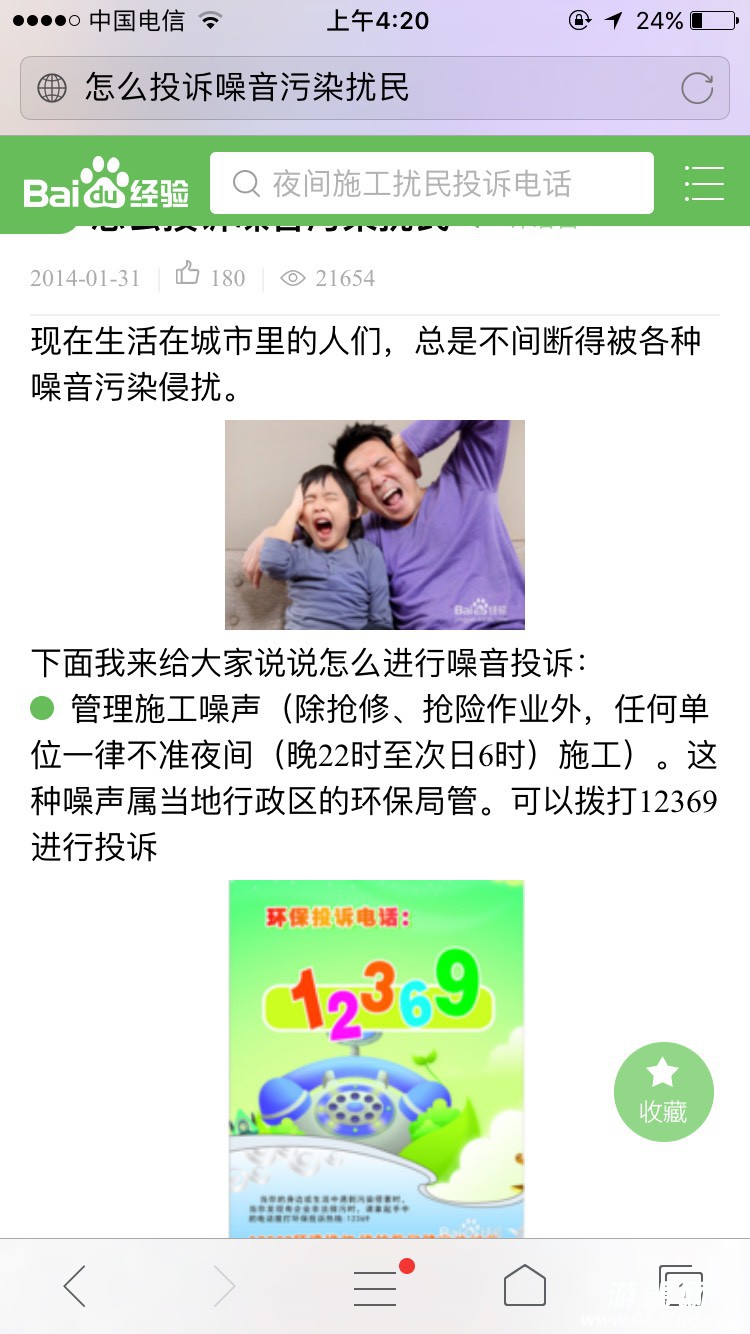Open the browser tabs switcher
The height and width of the screenshot is (1334, 750).
tap(680, 1286)
